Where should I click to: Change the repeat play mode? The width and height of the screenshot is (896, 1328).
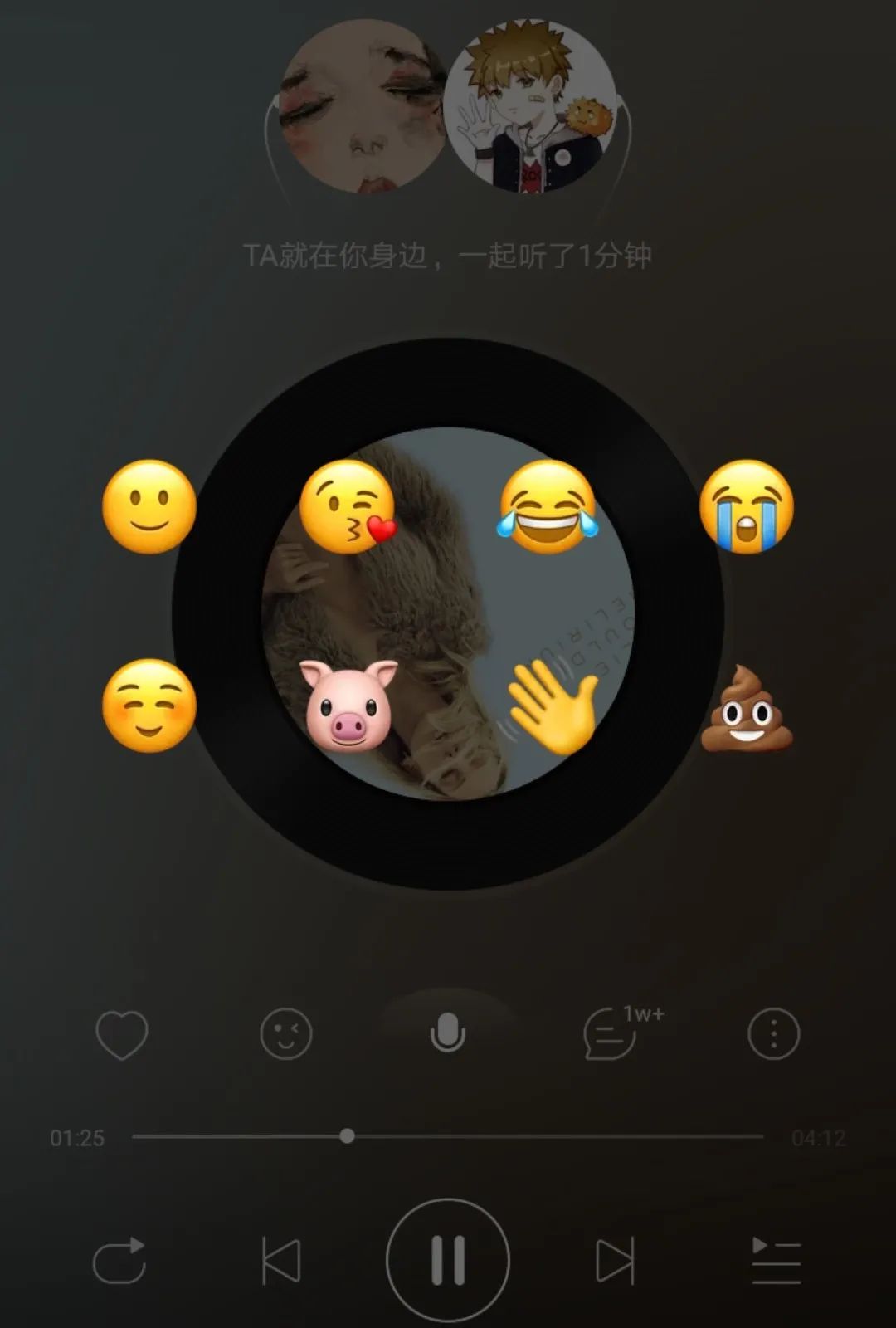[x=119, y=1262]
